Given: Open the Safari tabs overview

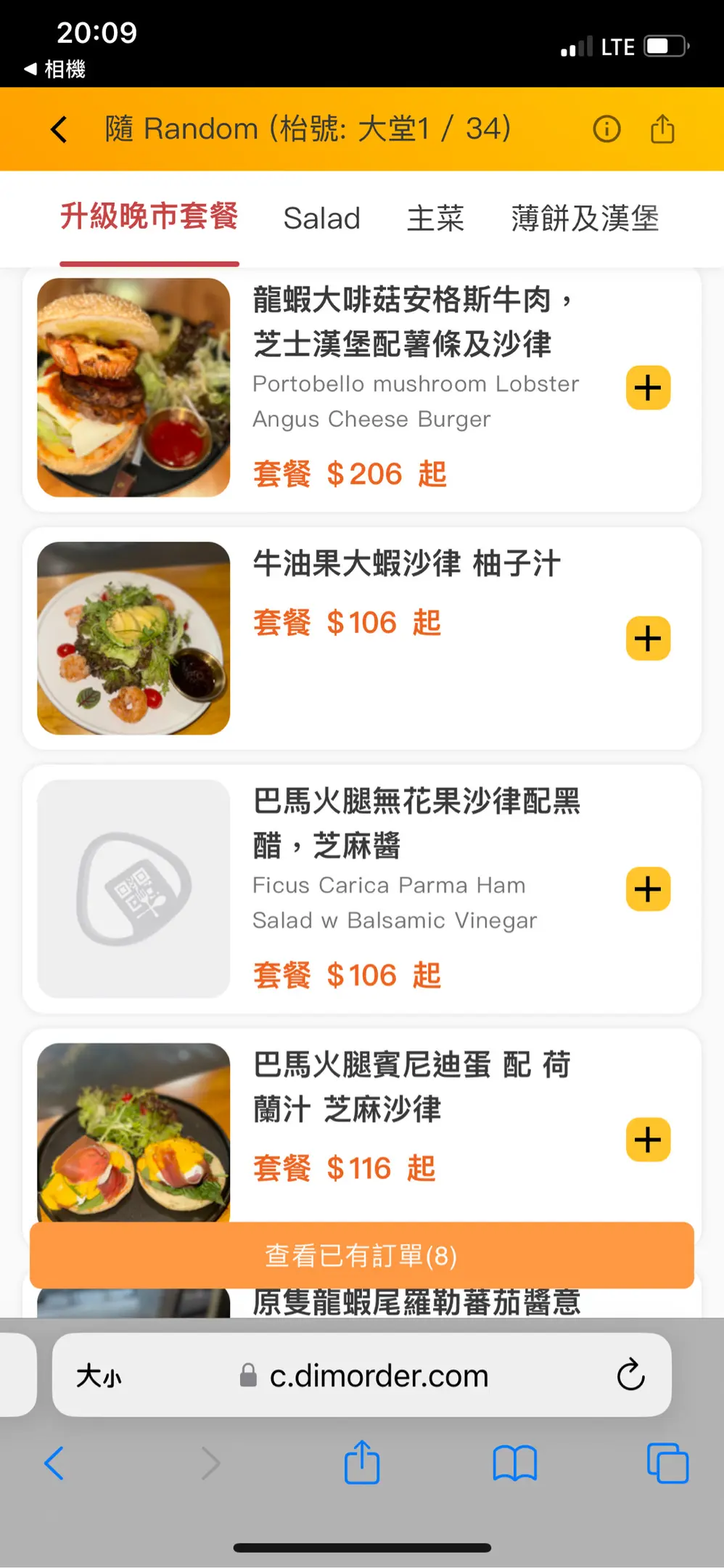Looking at the screenshot, I should [667, 1463].
